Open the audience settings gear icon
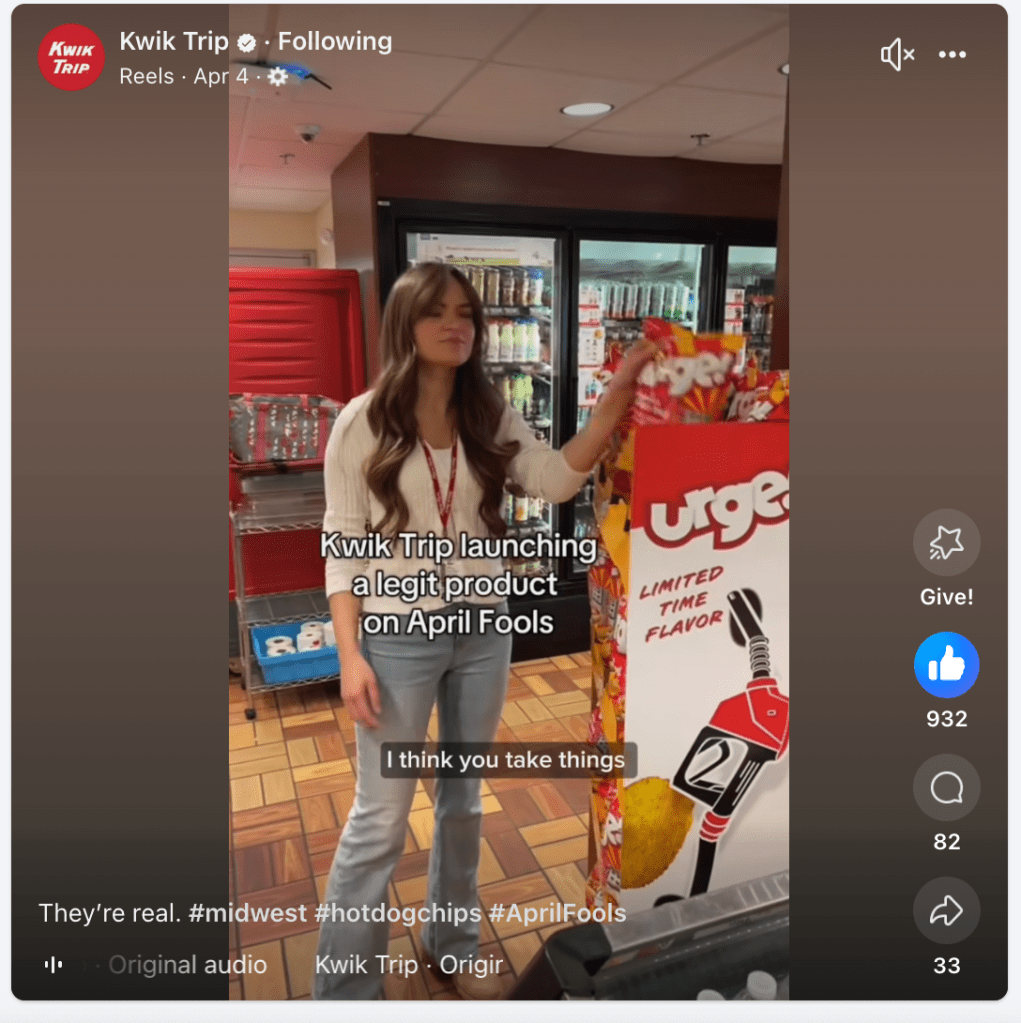This screenshot has height=1023, width=1021. [277, 77]
